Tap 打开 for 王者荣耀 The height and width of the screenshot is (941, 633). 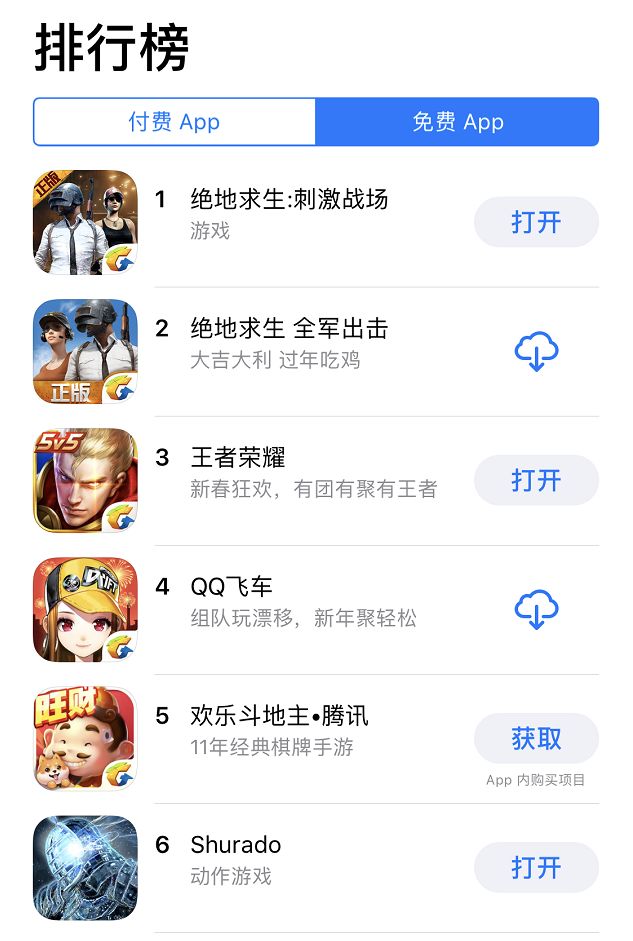point(536,480)
